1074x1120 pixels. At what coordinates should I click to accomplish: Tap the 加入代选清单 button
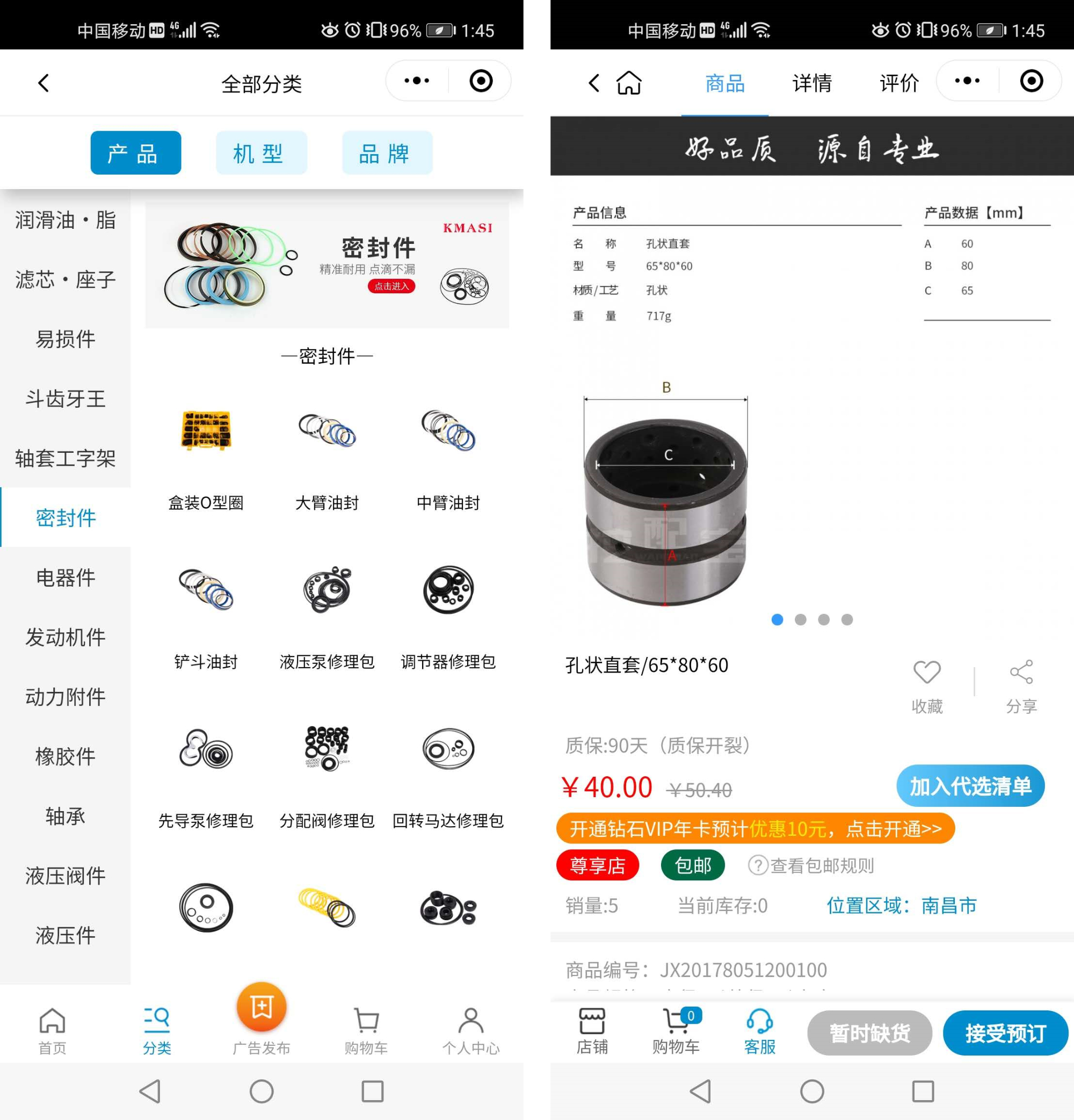point(970,786)
